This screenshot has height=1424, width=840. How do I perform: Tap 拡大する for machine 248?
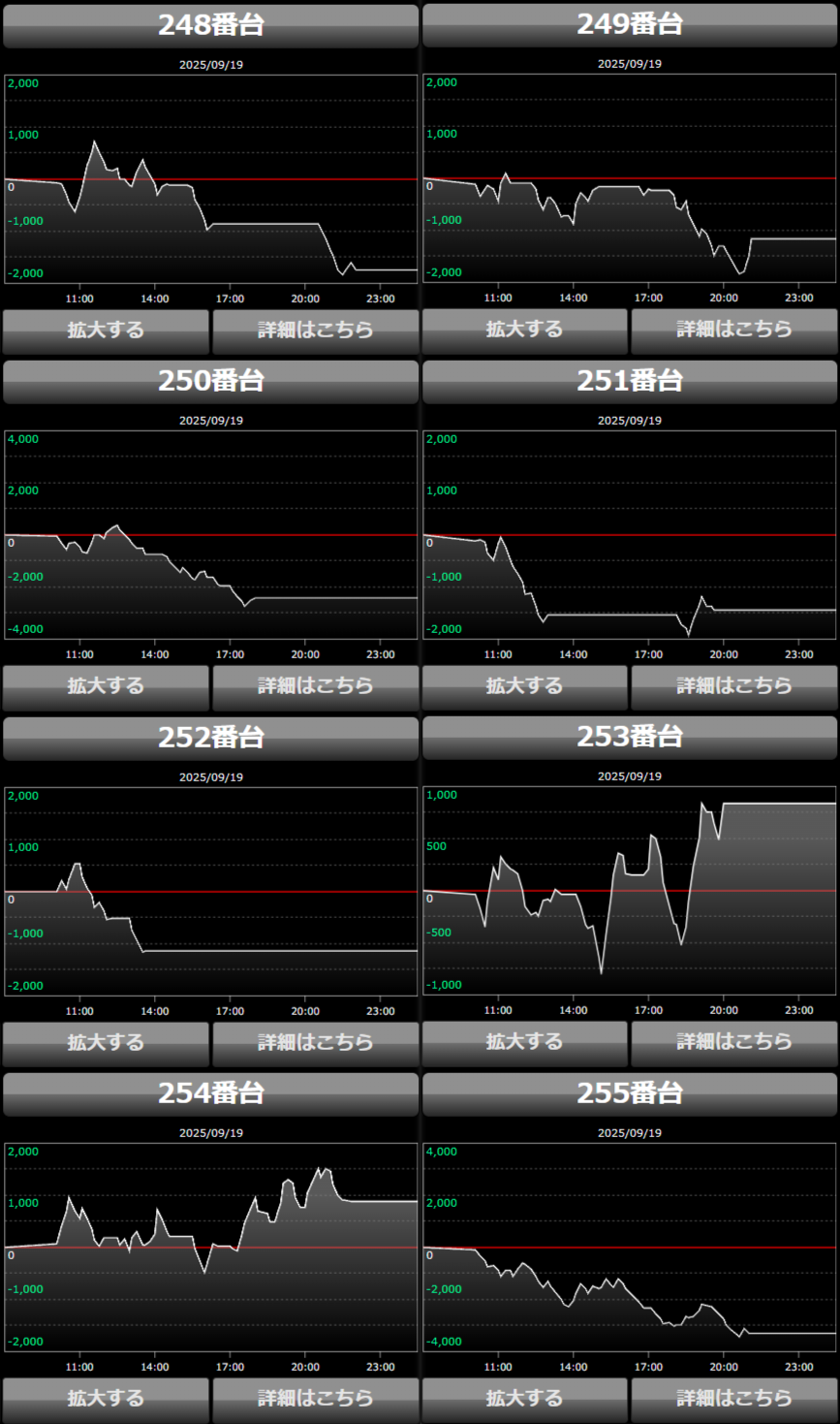tap(106, 331)
